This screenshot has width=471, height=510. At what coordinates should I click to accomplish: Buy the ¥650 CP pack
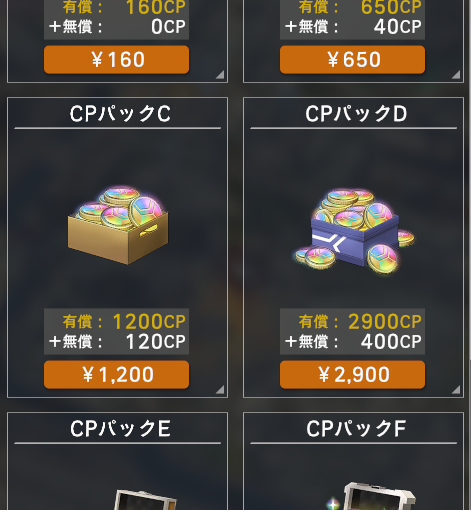click(352, 60)
